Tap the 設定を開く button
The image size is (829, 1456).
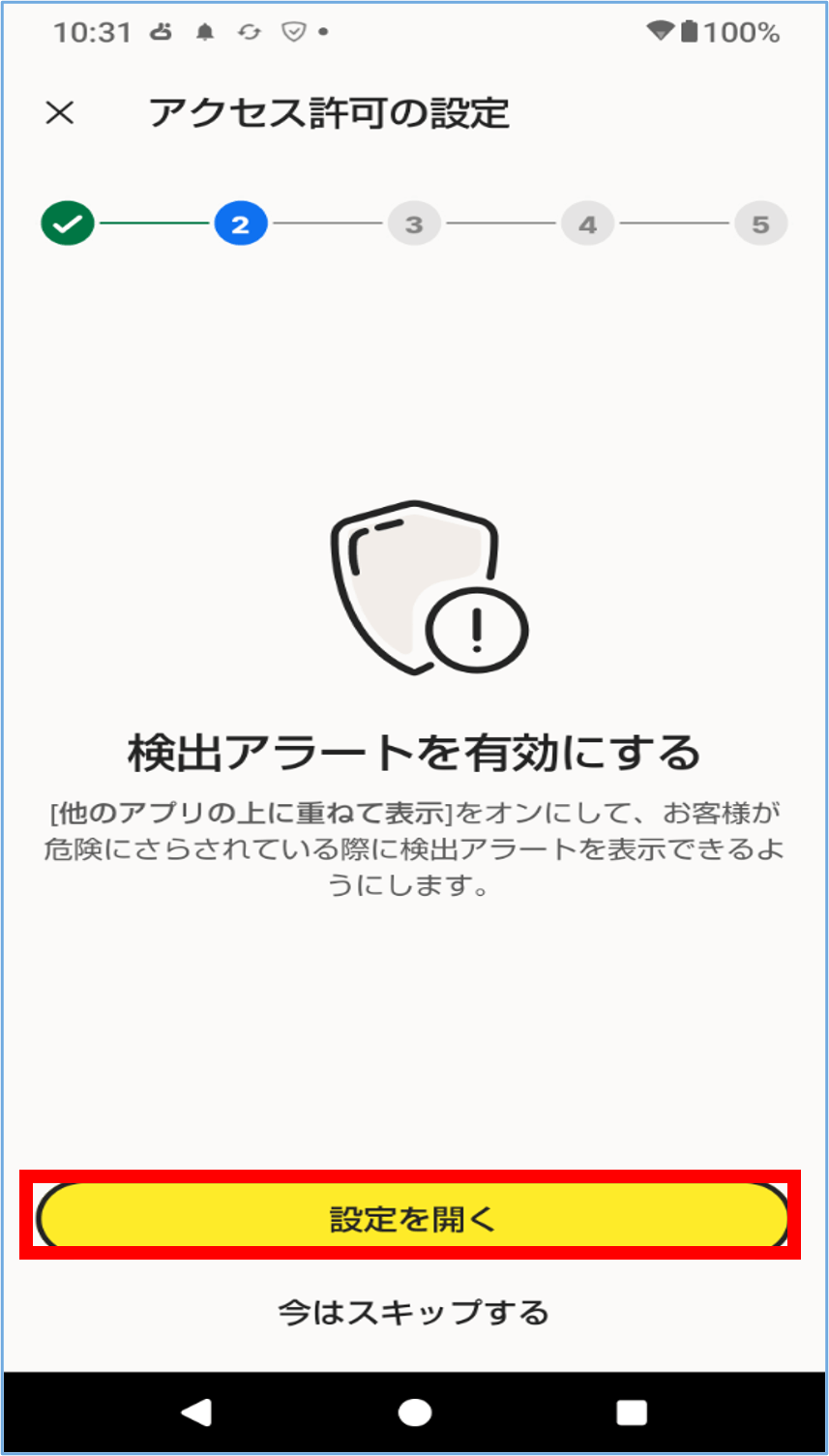[412, 1217]
